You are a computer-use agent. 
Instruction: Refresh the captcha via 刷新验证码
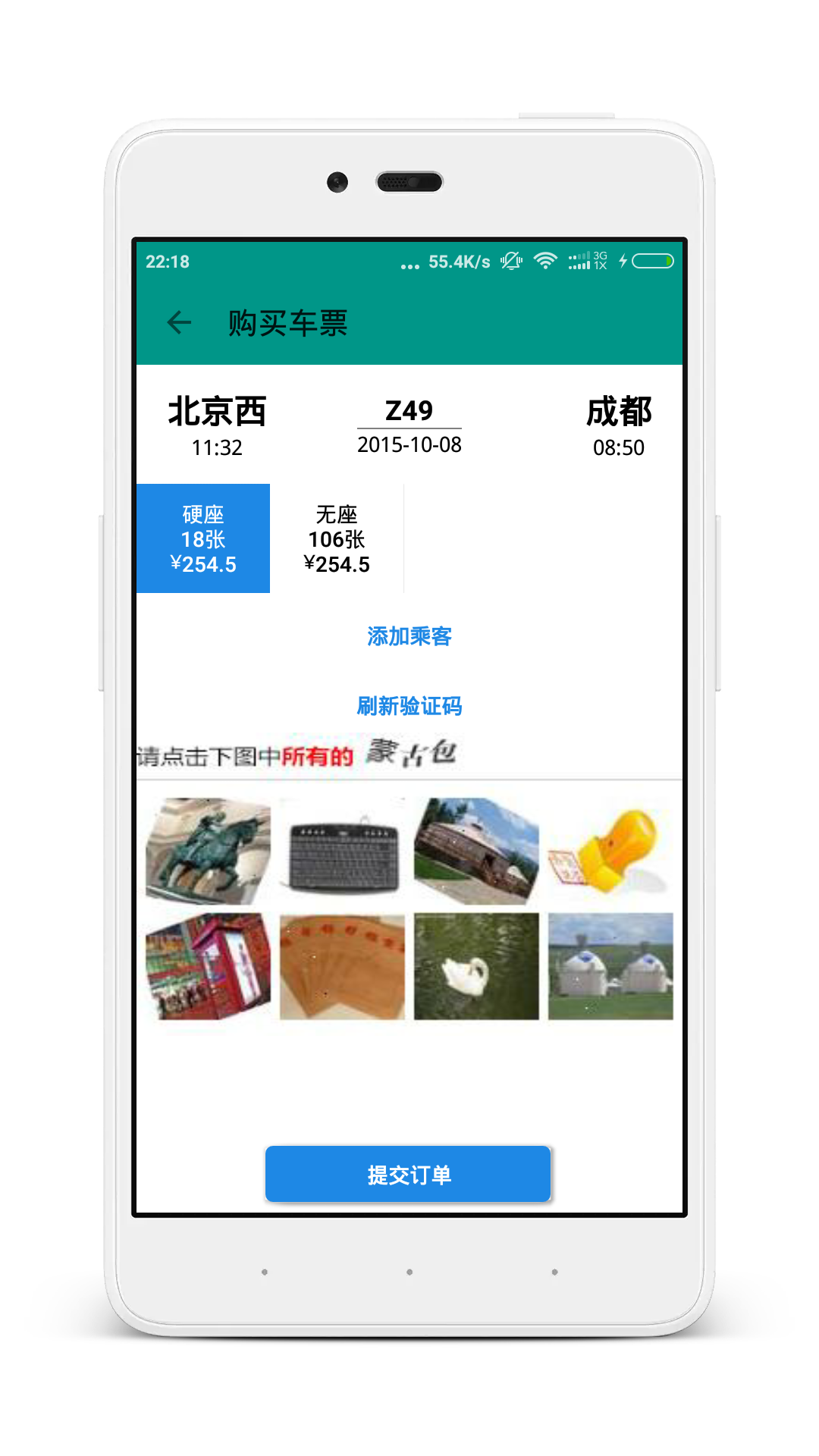(x=409, y=706)
